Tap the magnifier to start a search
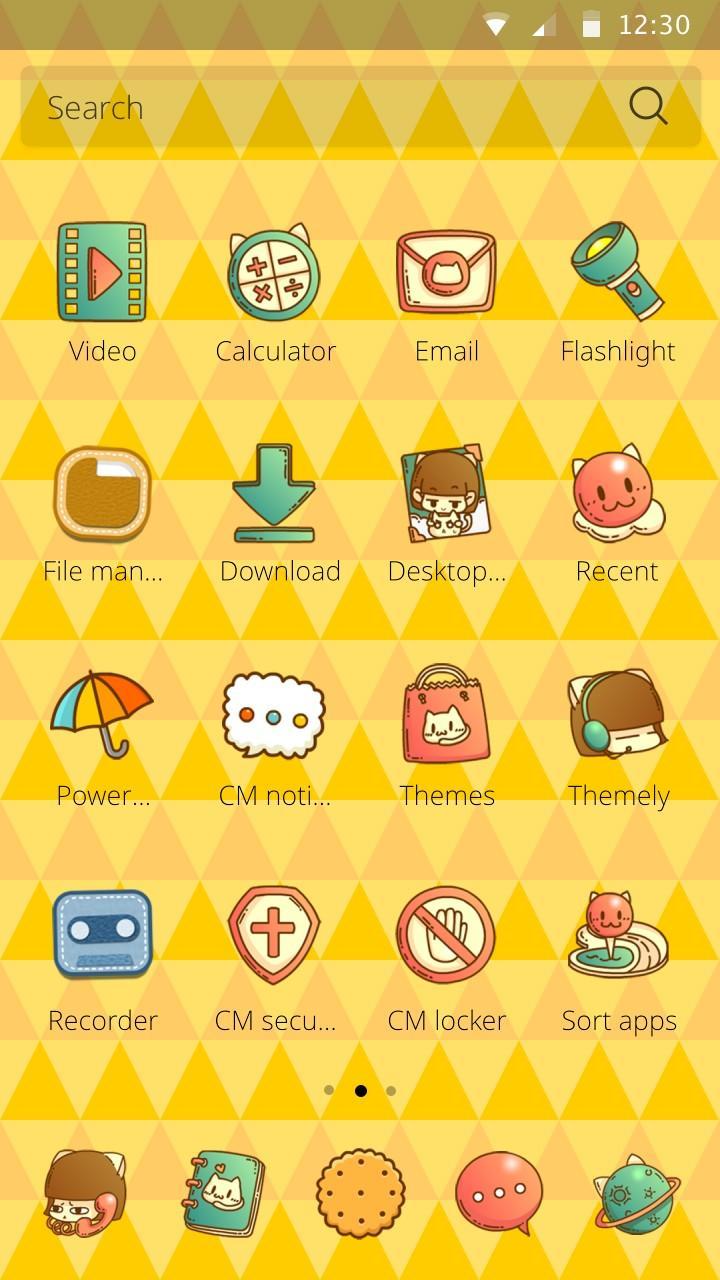Screen dimensions: 720x1280 (649, 105)
